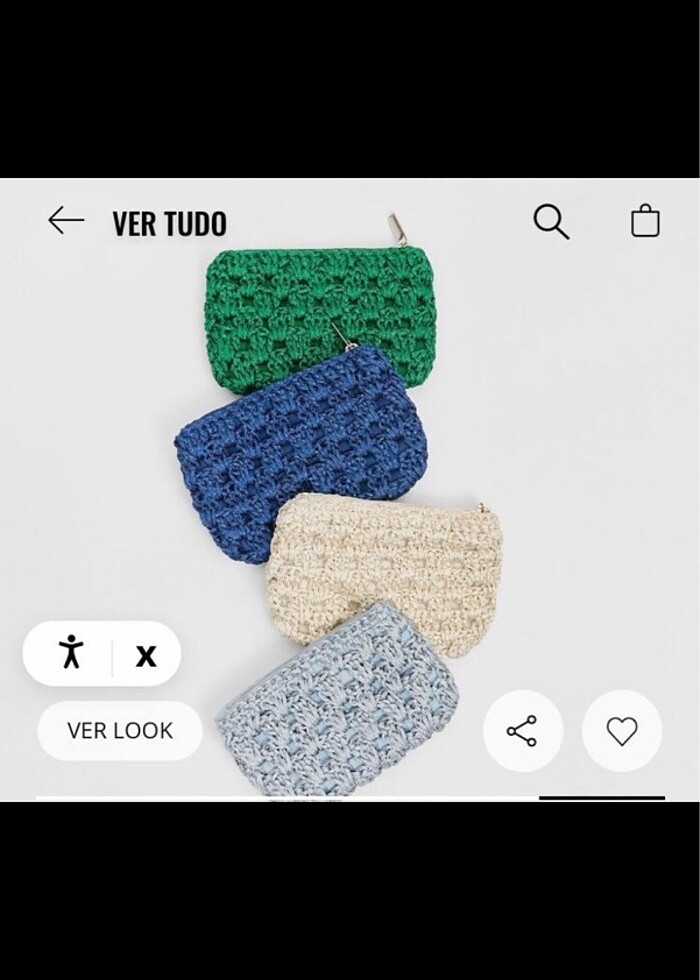Image resolution: width=700 pixels, height=980 pixels.
Task: Open the shopping bag
Action: click(645, 221)
